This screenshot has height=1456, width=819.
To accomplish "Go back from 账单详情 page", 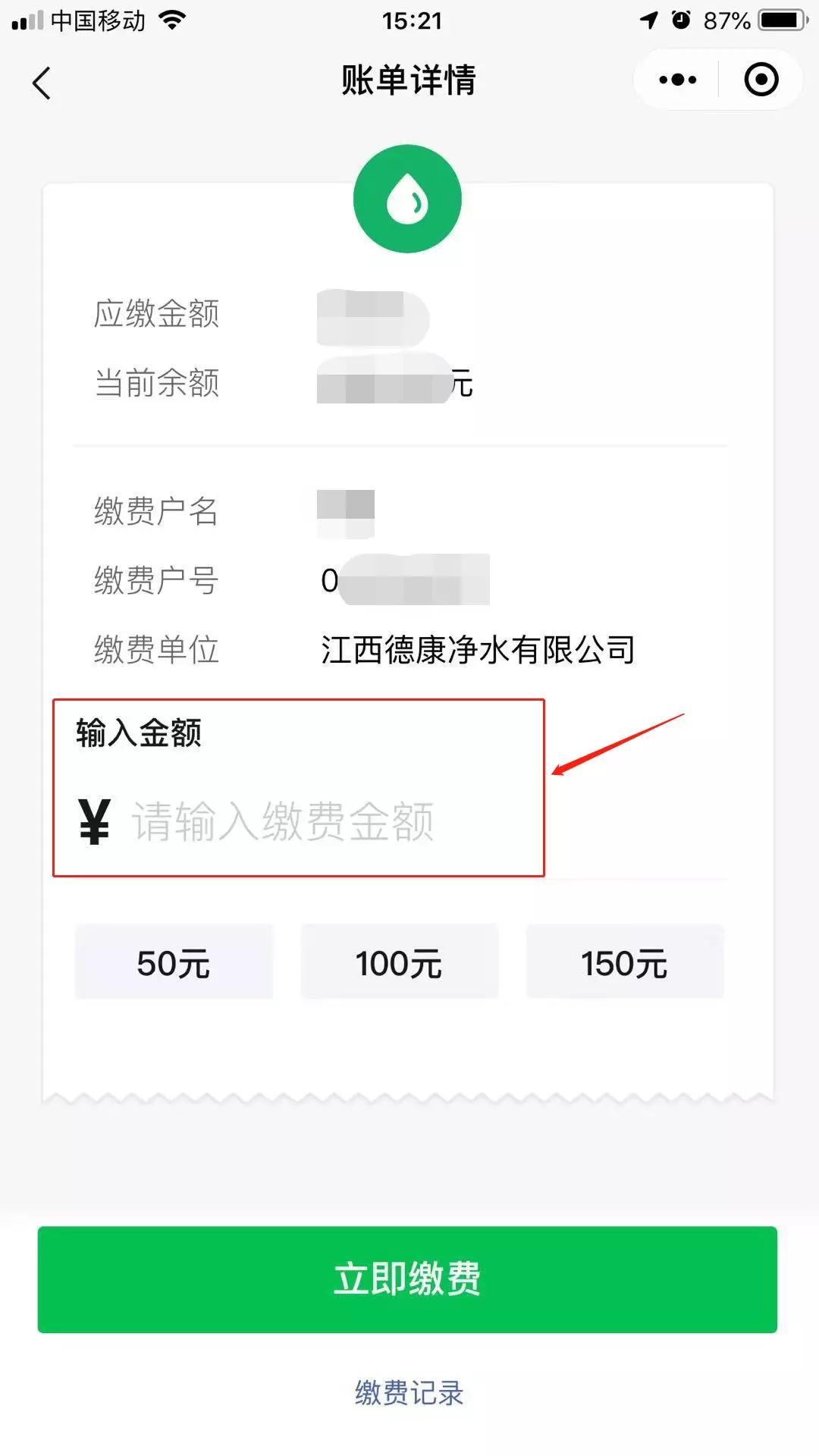I will click(42, 82).
